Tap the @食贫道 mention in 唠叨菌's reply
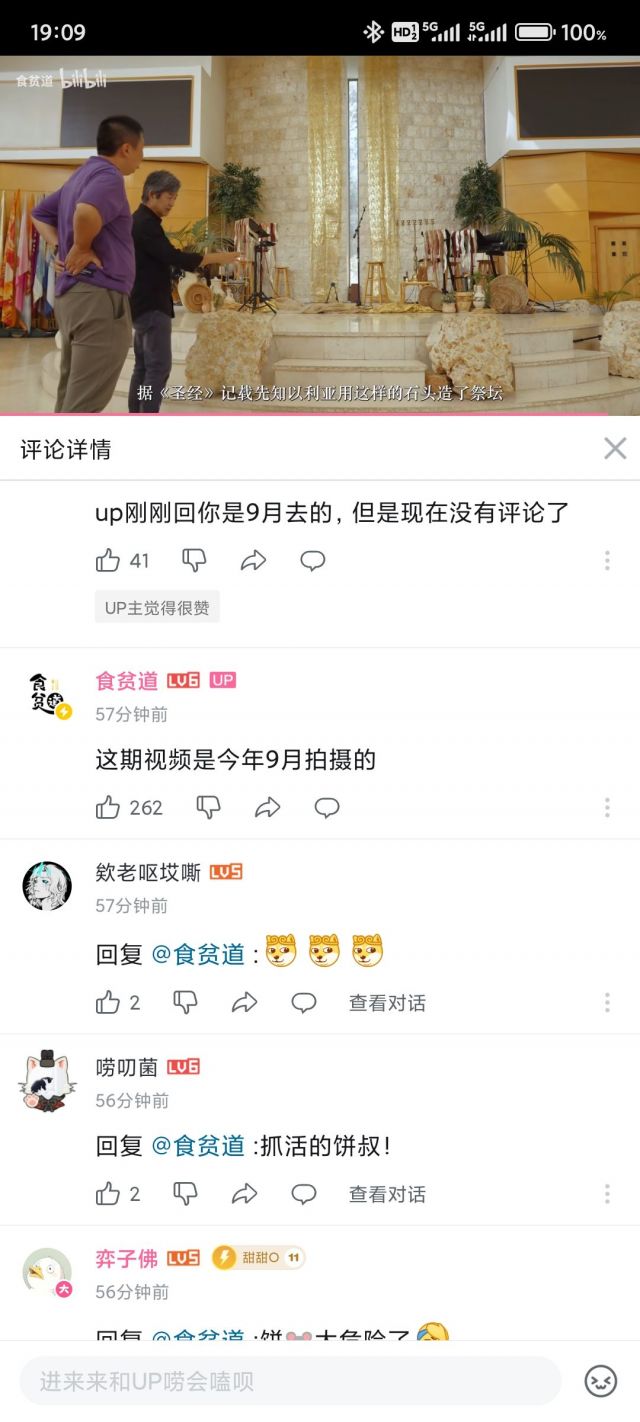This screenshot has height=1422, width=640. click(198, 1146)
